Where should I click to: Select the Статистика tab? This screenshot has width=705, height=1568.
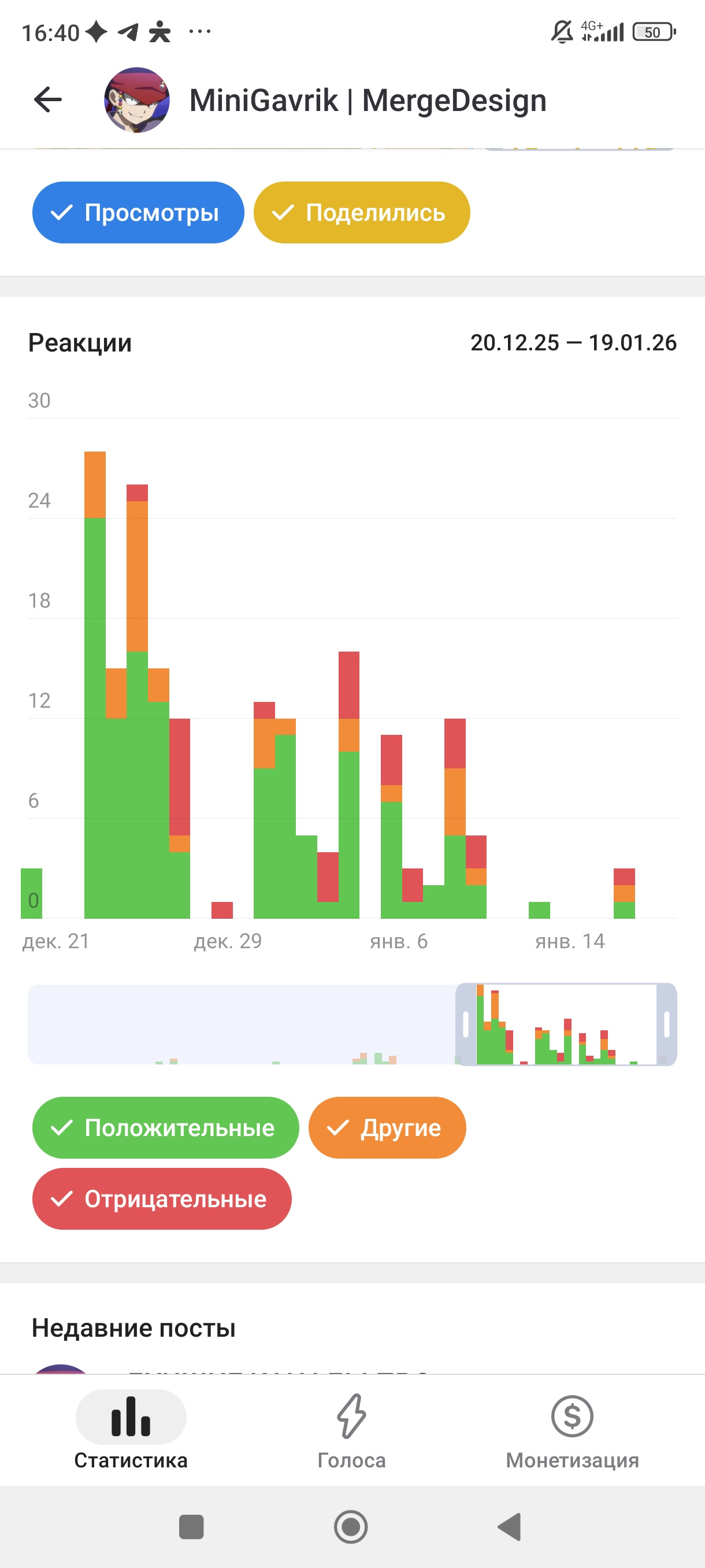131,1430
